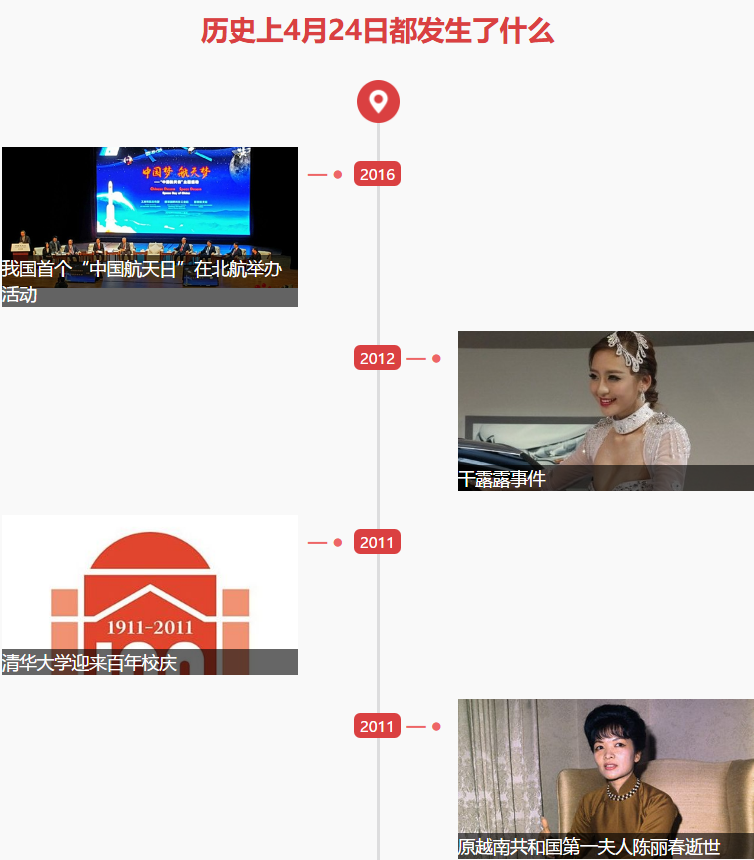Open the 干露露事件 card
This screenshot has width=754, height=860.
(605, 410)
